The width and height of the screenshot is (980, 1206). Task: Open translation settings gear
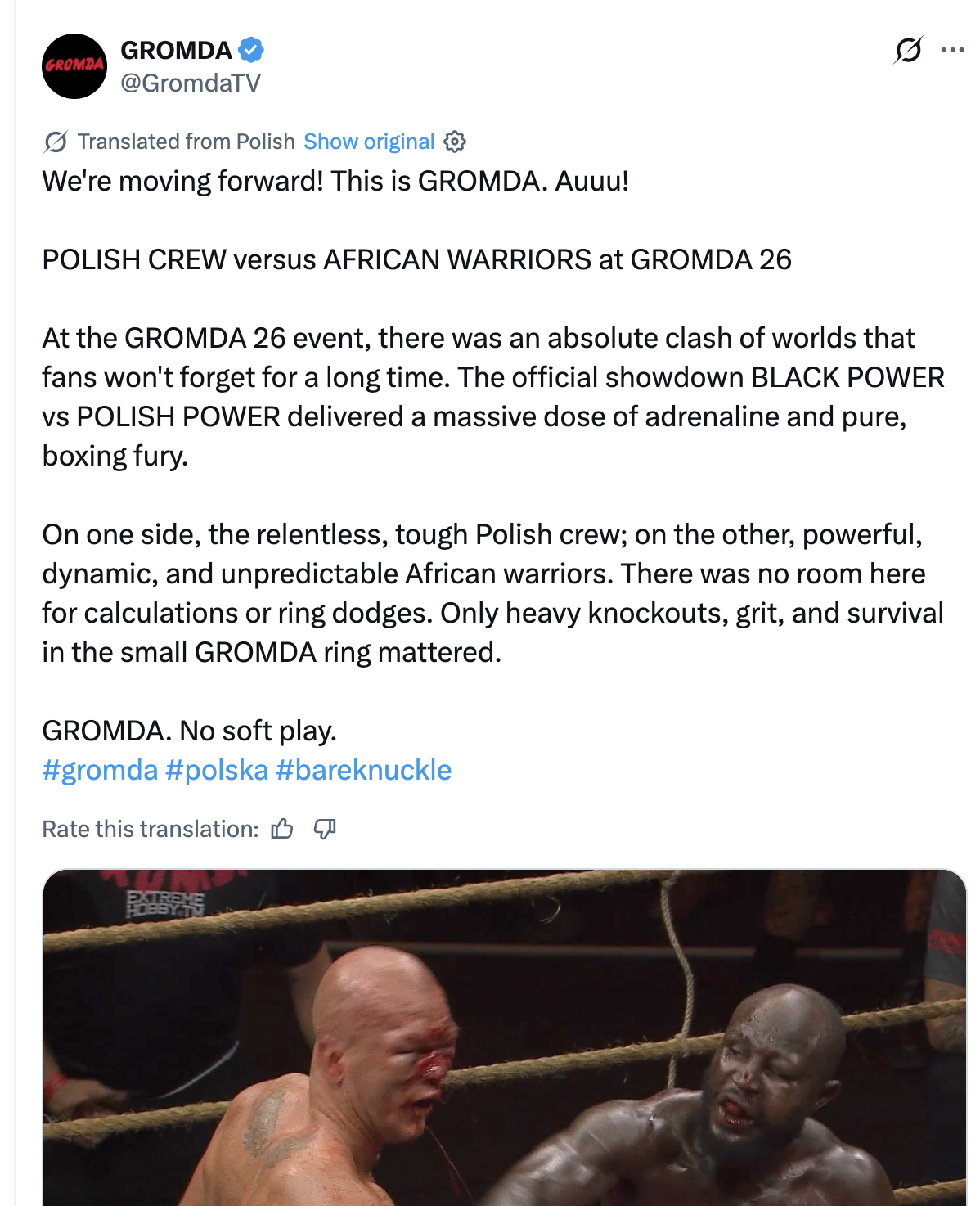455,142
